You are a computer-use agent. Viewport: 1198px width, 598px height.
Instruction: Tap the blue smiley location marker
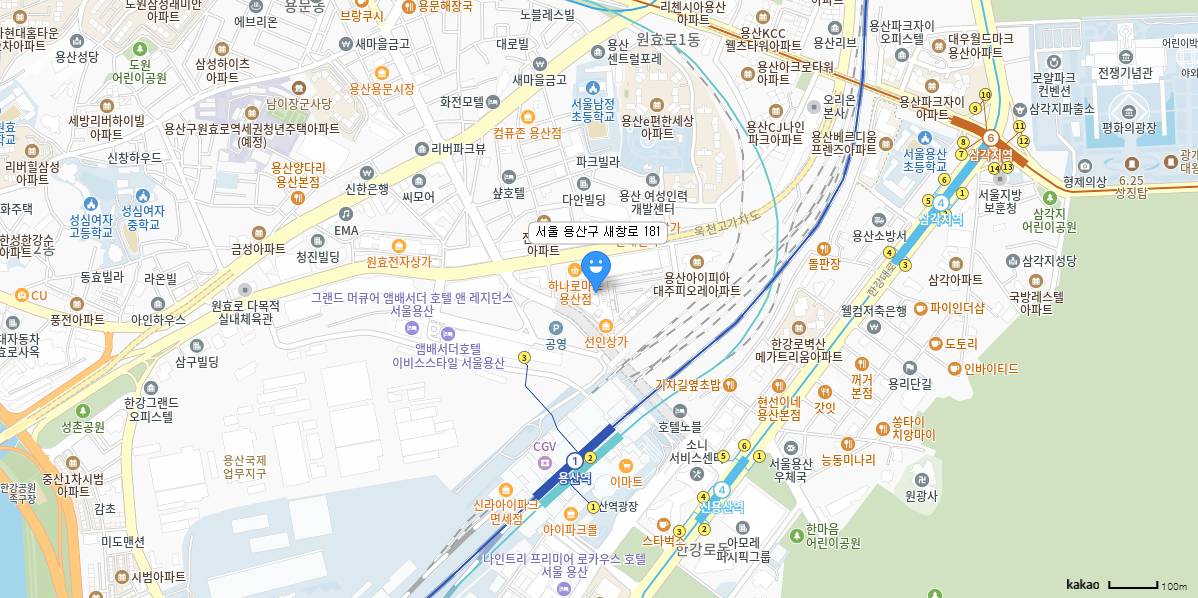(596, 269)
